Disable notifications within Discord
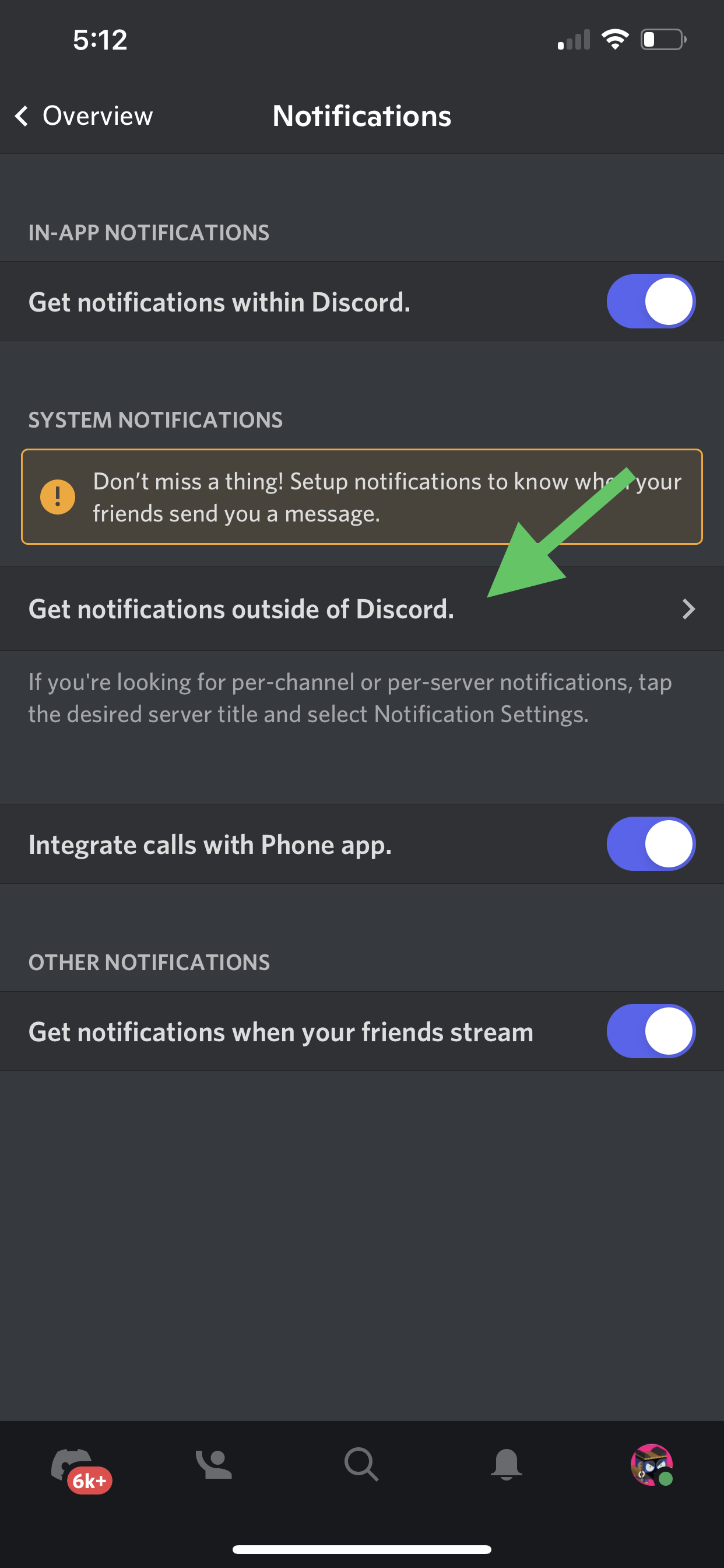 coord(651,302)
